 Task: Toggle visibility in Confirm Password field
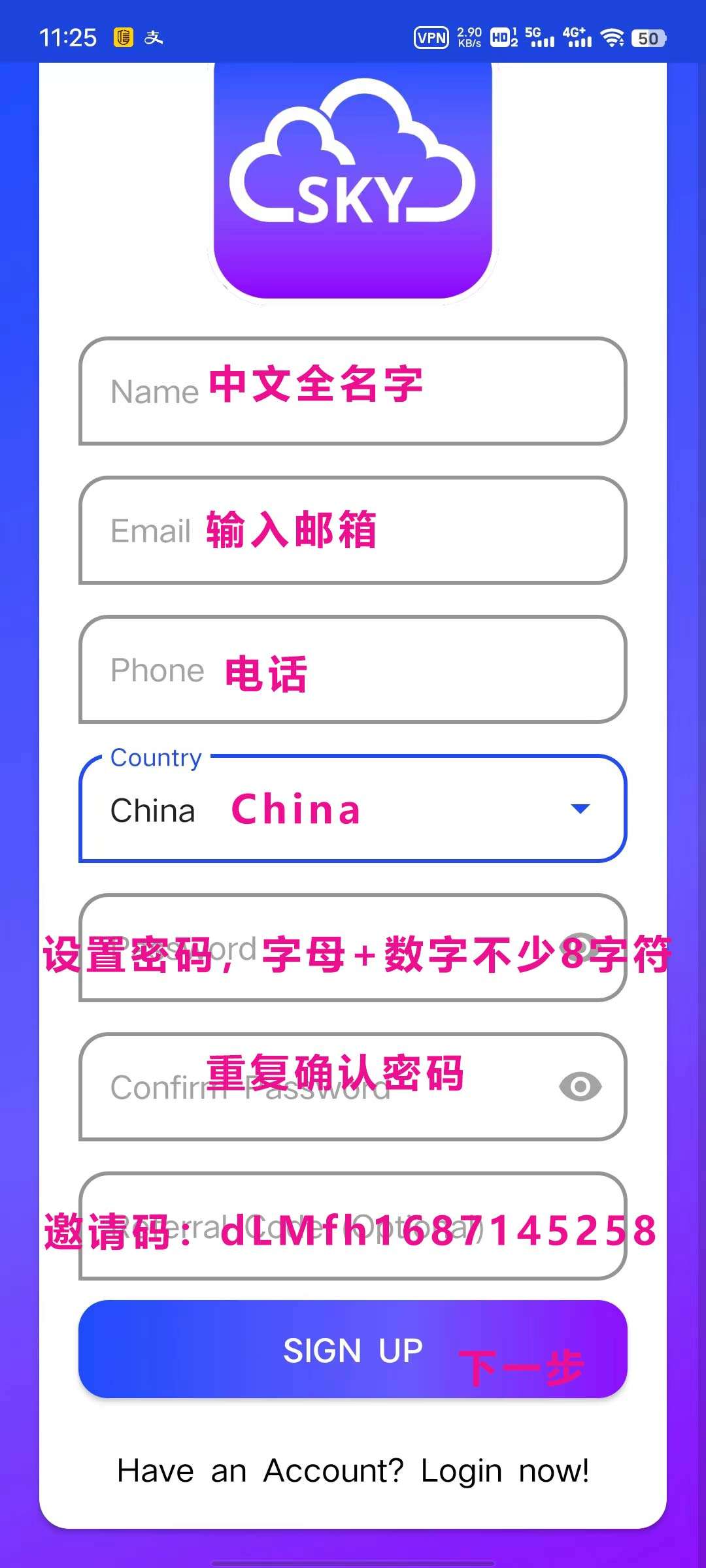click(580, 1087)
